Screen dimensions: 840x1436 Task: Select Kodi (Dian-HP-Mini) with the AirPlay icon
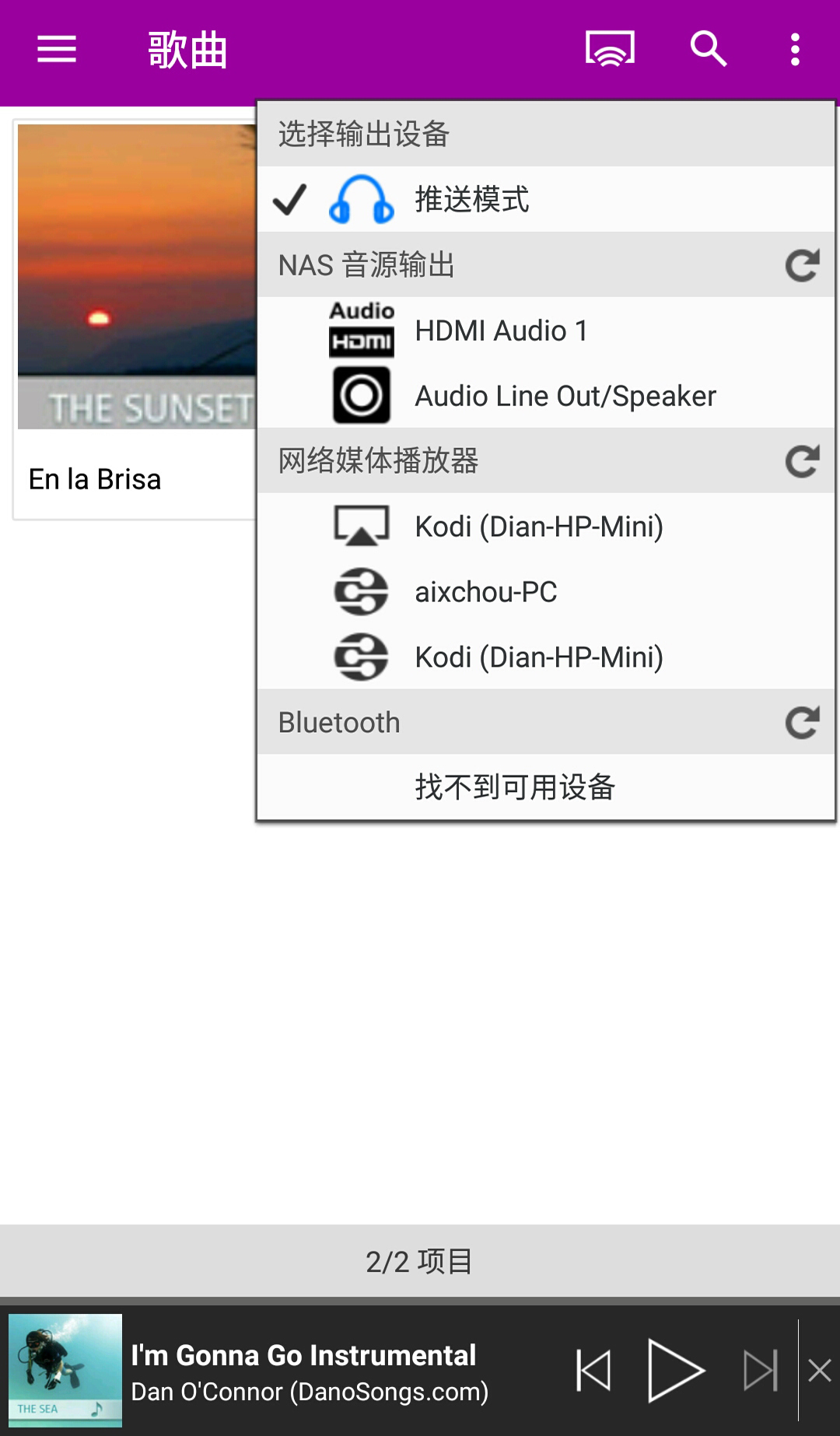click(544, 527)
